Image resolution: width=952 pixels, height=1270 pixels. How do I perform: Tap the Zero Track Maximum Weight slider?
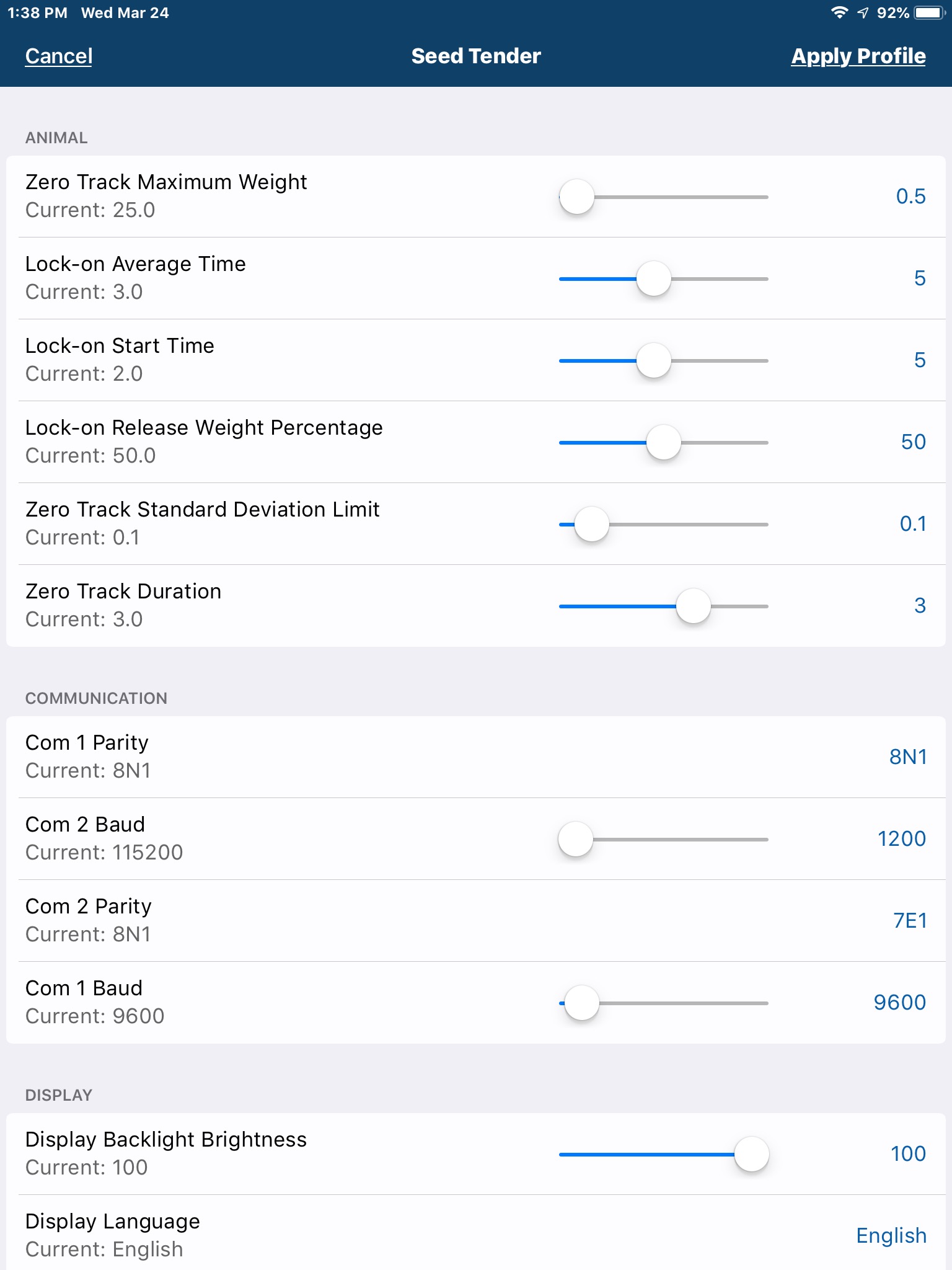tap(577, 197)
